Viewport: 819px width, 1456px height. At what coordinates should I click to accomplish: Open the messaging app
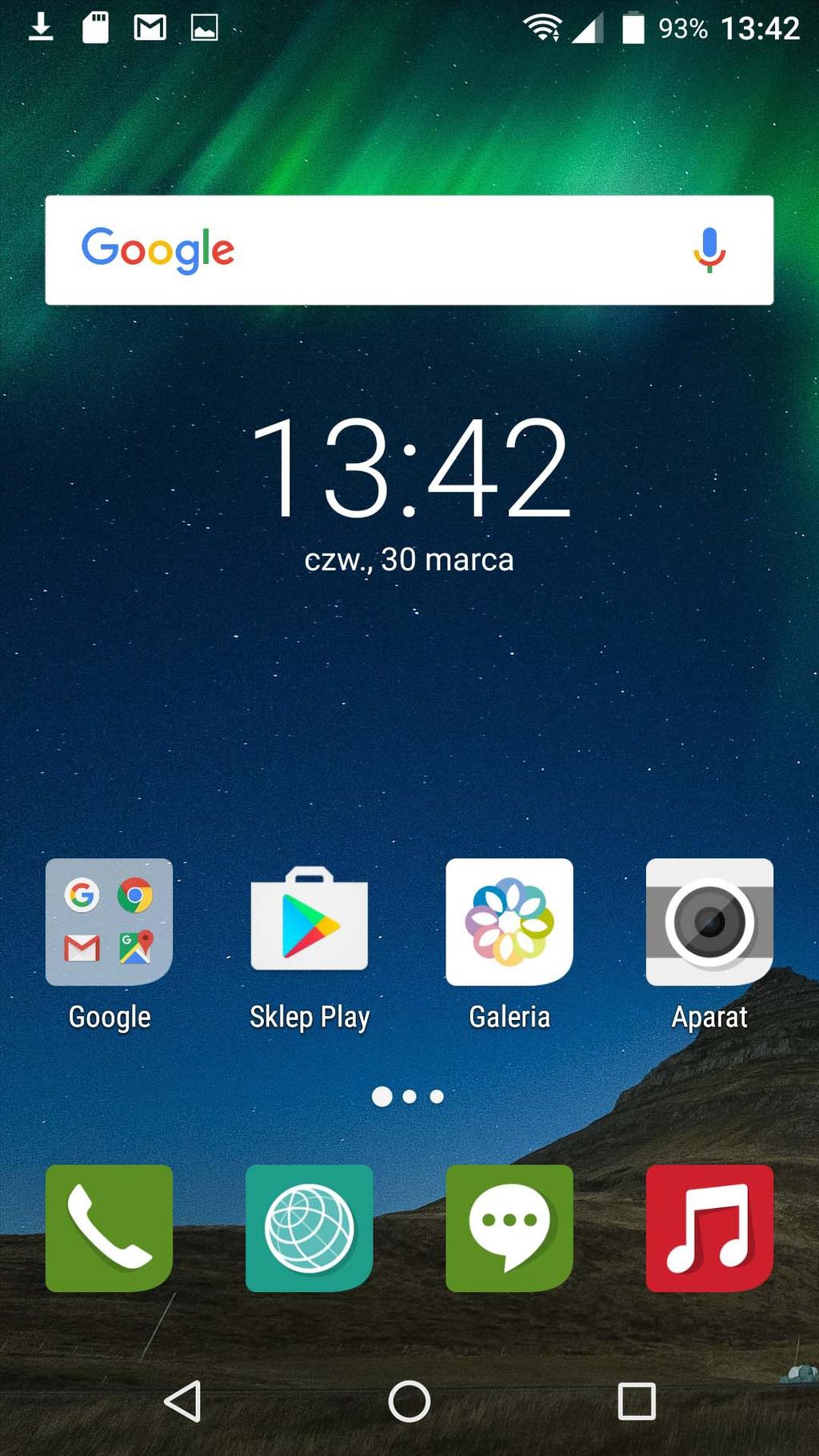[x=509, y=1228]
